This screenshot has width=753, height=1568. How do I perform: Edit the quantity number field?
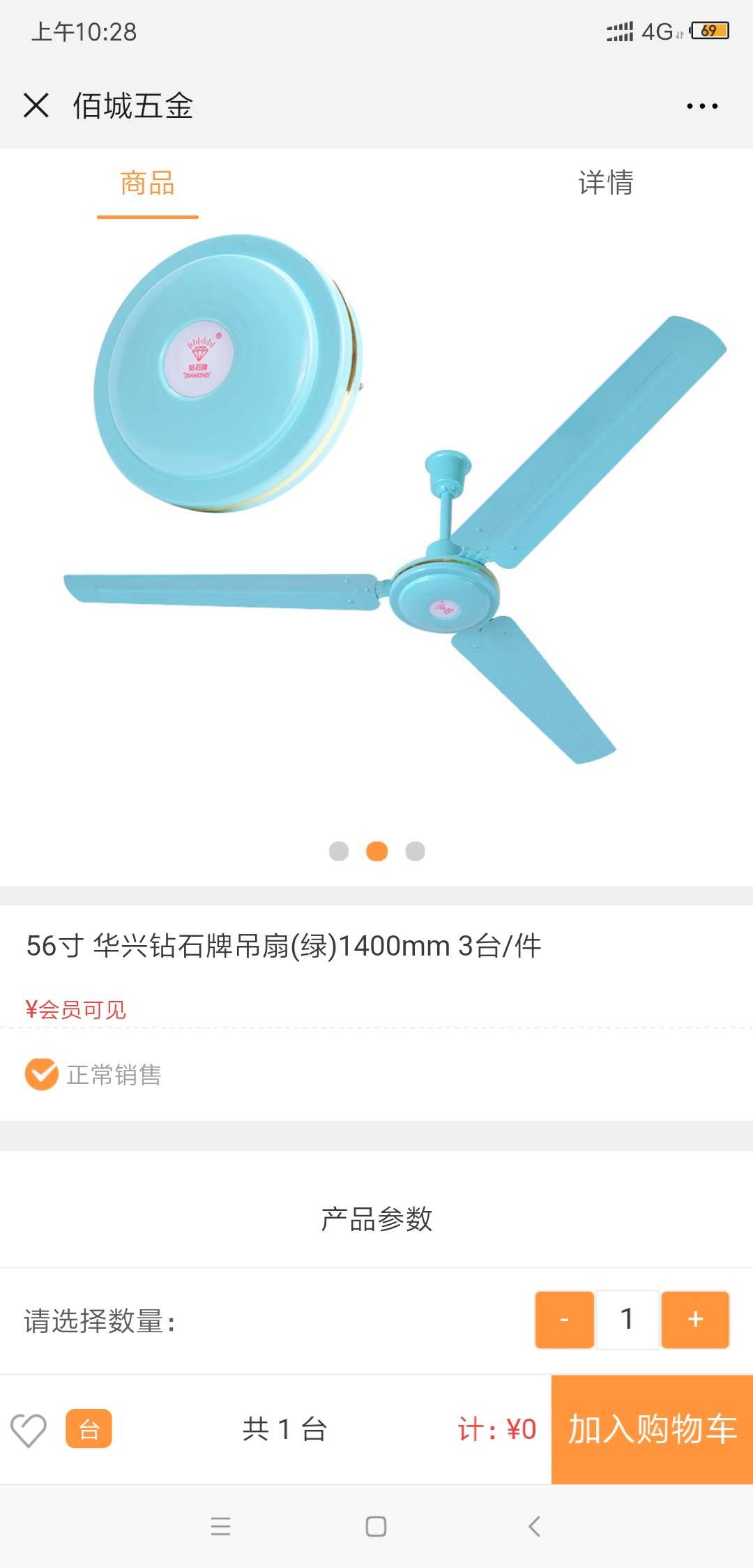pyautogui.click(x=627, y=1319)
